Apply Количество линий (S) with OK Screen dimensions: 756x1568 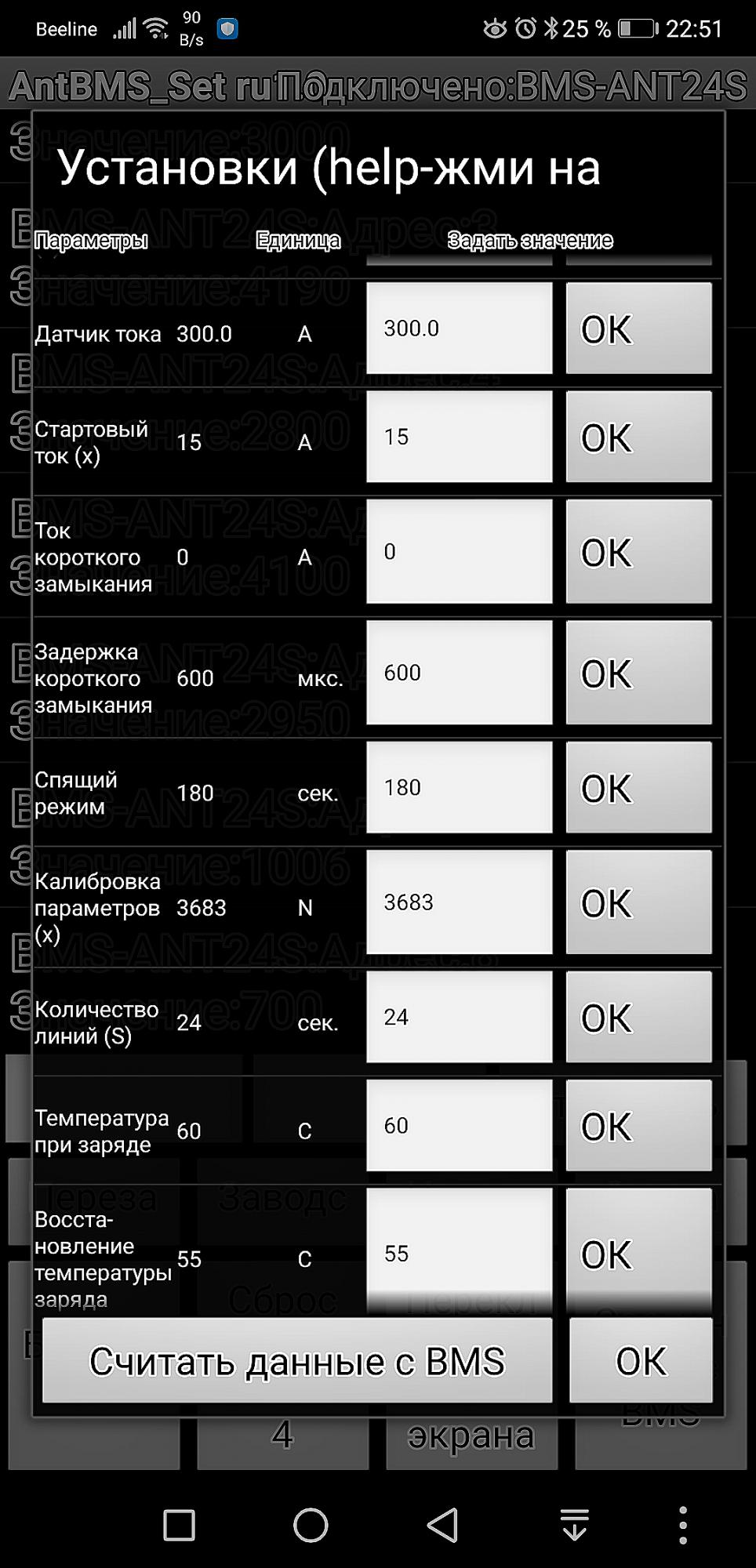(x=638, y=1016)
